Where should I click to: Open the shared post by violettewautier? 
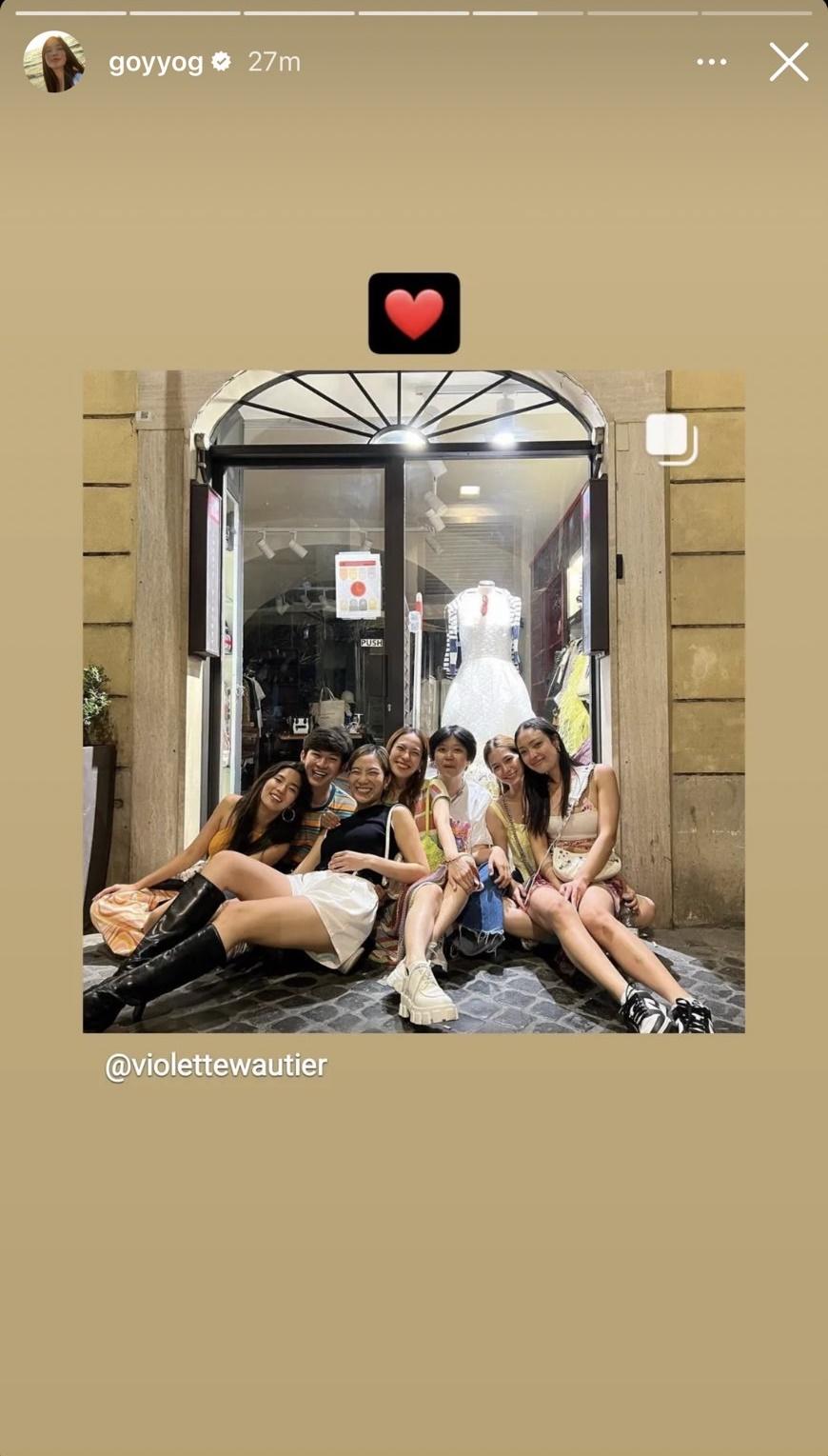point(413,701)
